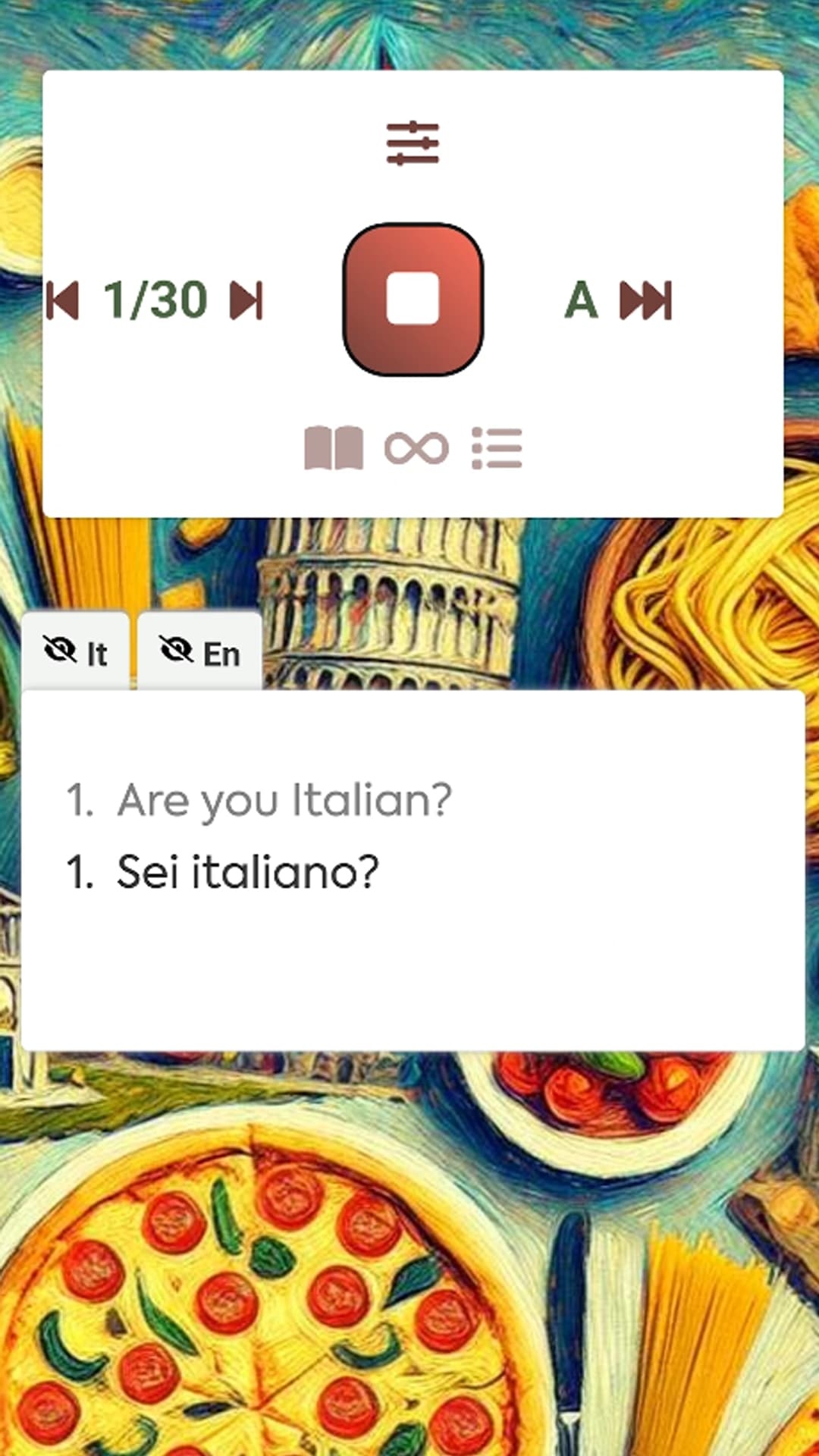Viewport: 819px width, 1456px height.
Task: Toggle visibility of the Italian text
Action: [x=74, y=651]
